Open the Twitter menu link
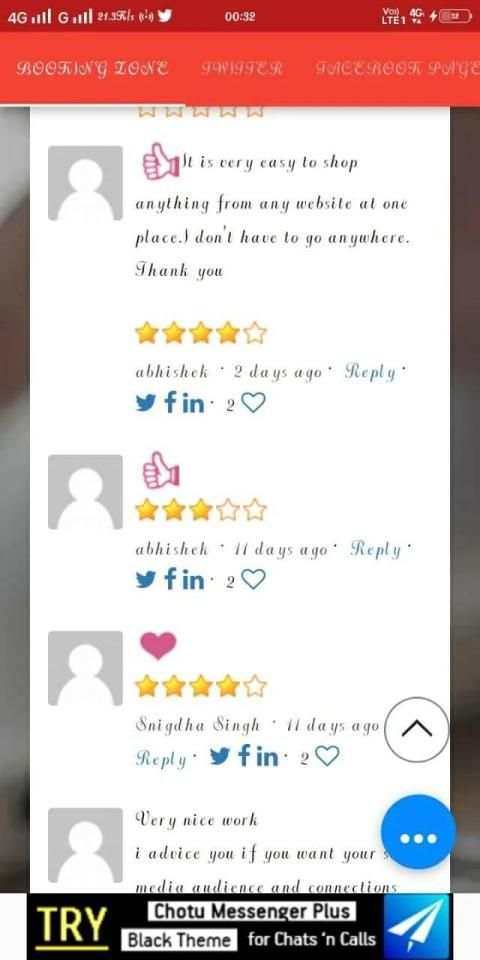Viewport: 480px width, 960px height. tap(242, 68)
